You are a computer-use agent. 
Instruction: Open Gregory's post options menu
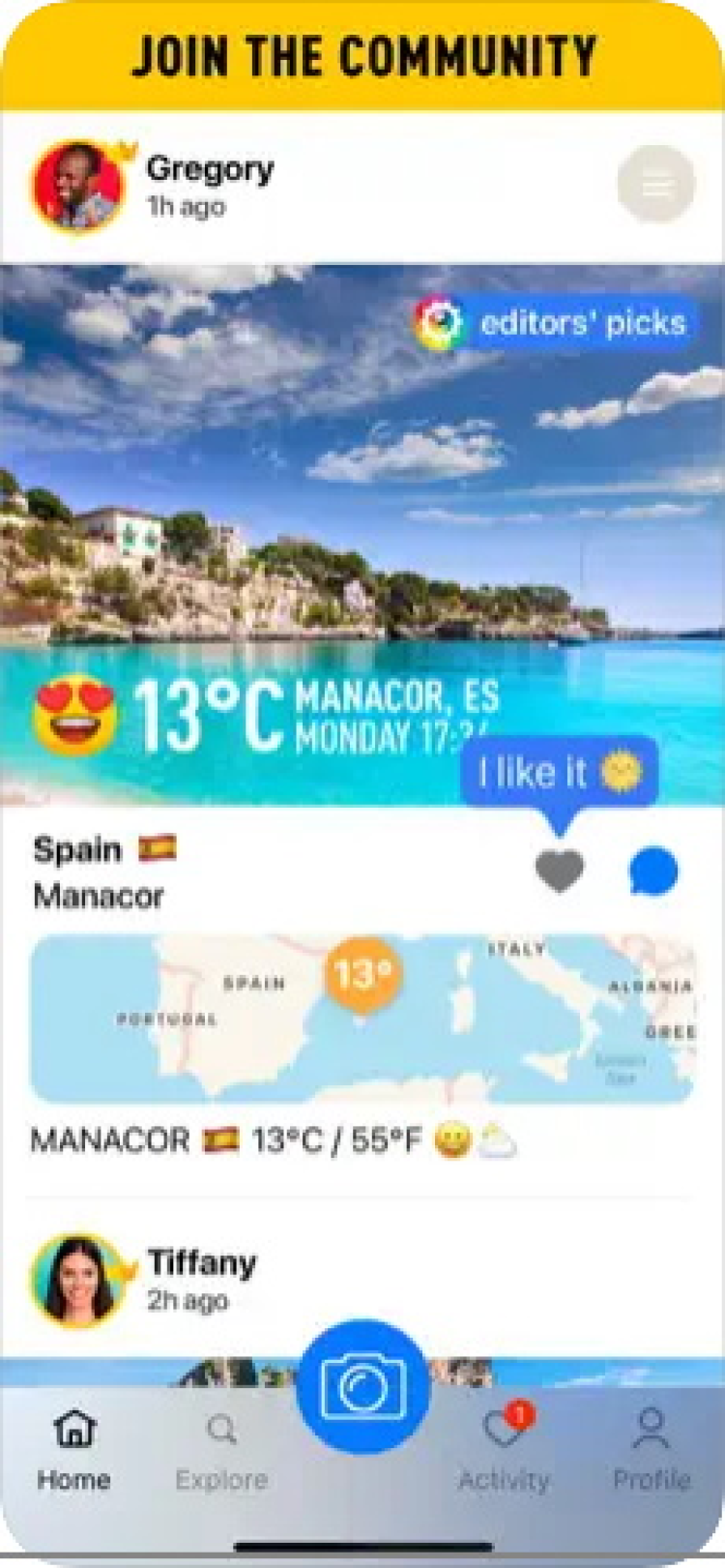(656, 185)
